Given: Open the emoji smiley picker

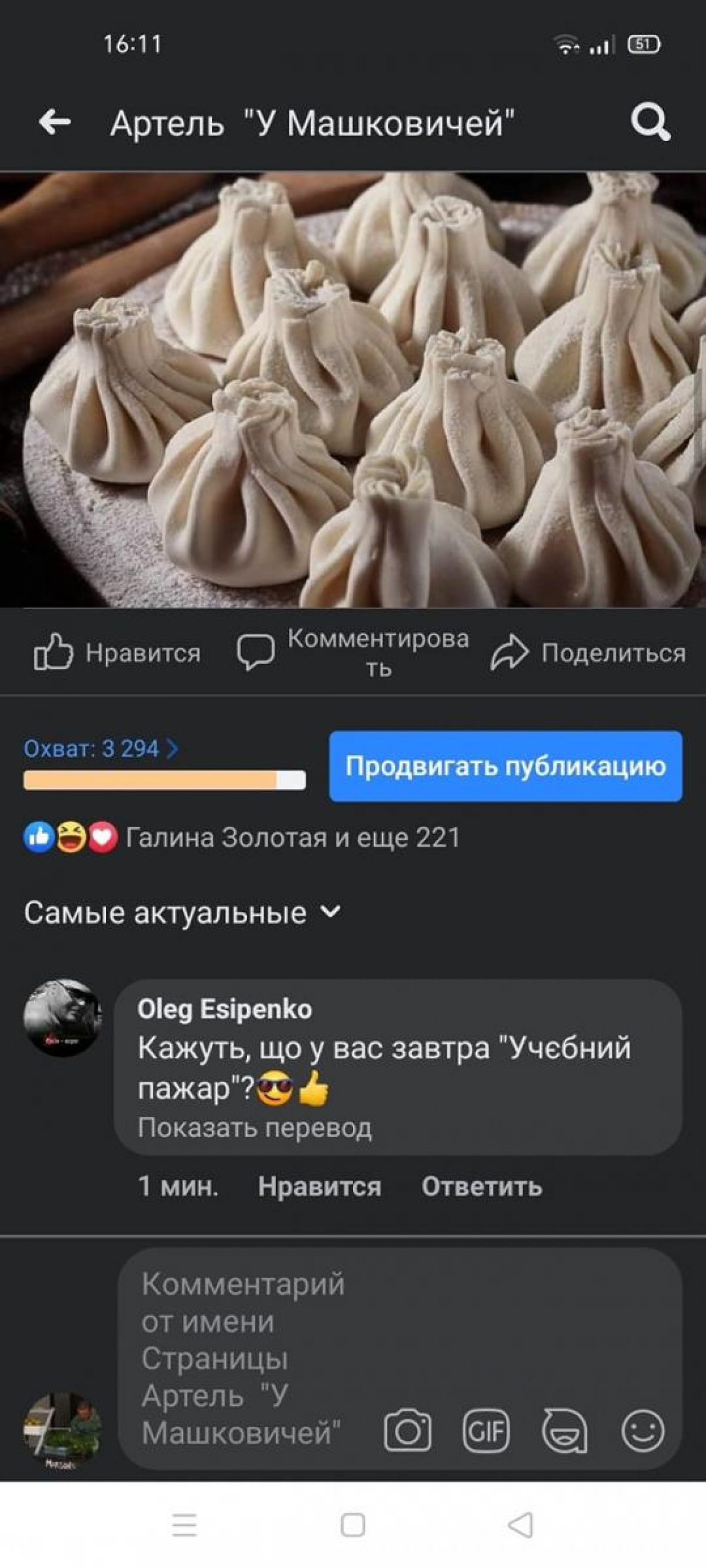Looking at the screenshot, I should [642, 1430].
